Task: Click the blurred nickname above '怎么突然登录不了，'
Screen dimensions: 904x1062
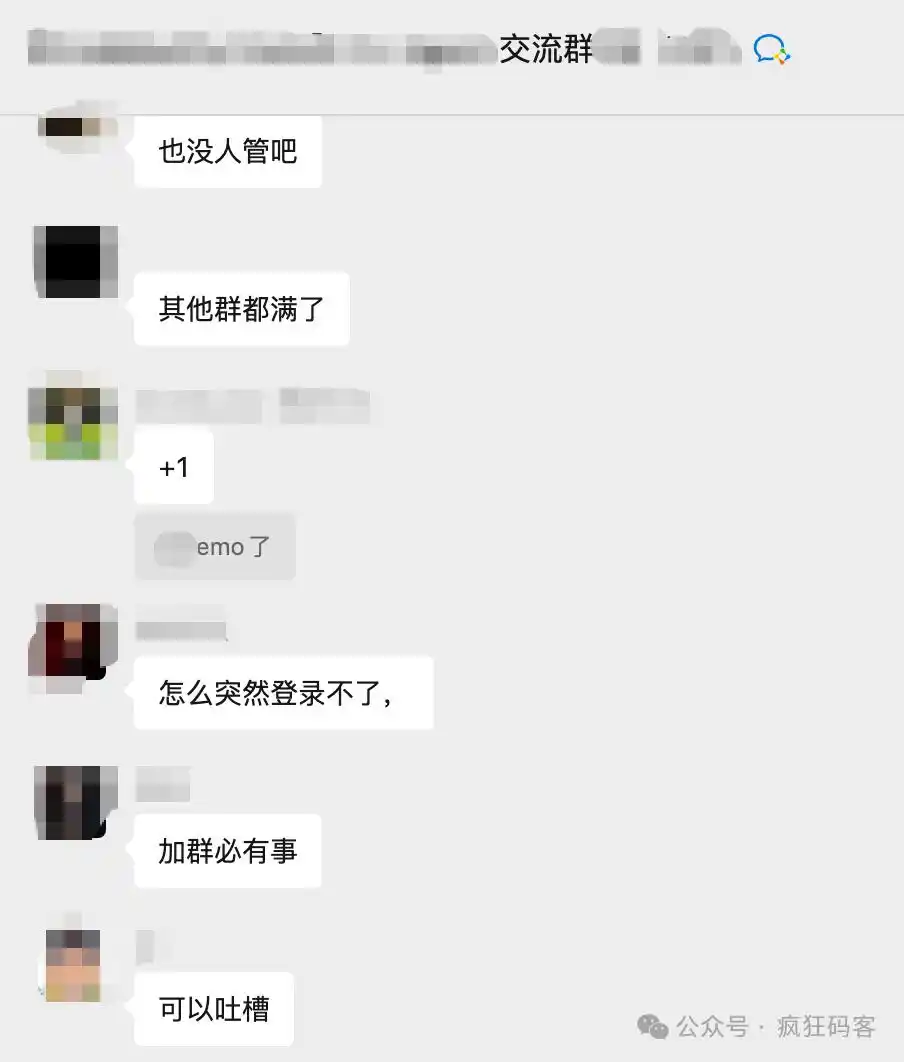Action: pos(180,630)
